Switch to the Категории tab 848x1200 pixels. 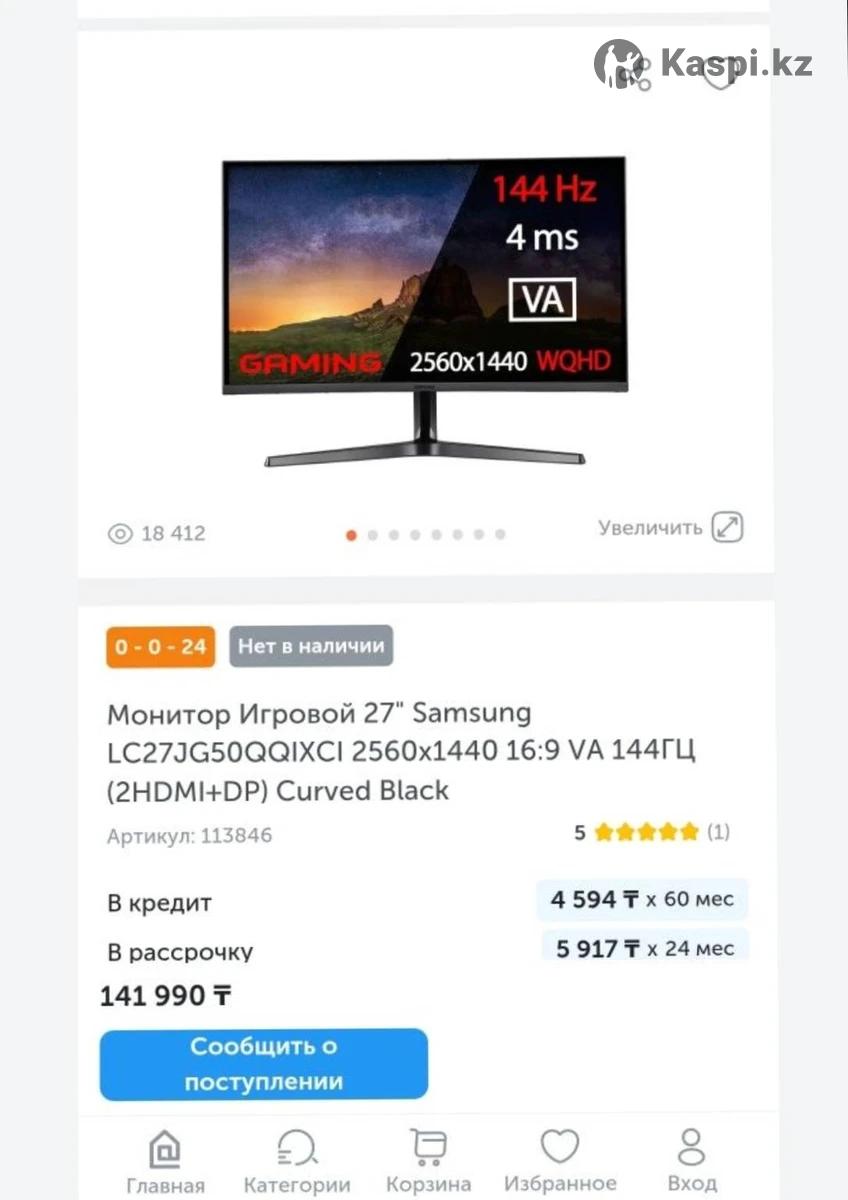click(297, 1162)
